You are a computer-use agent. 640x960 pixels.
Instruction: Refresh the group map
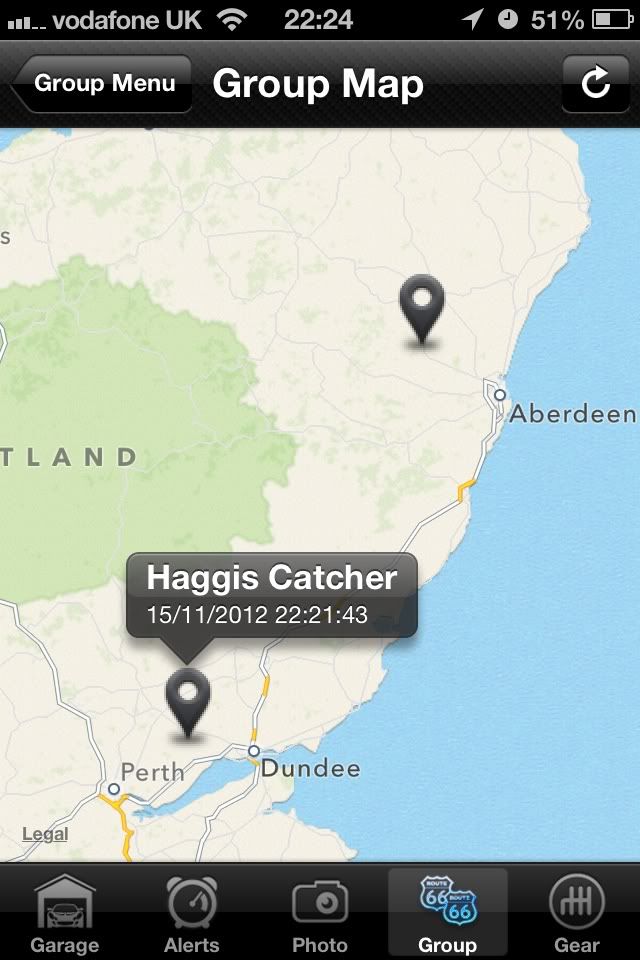coord(595,84)
